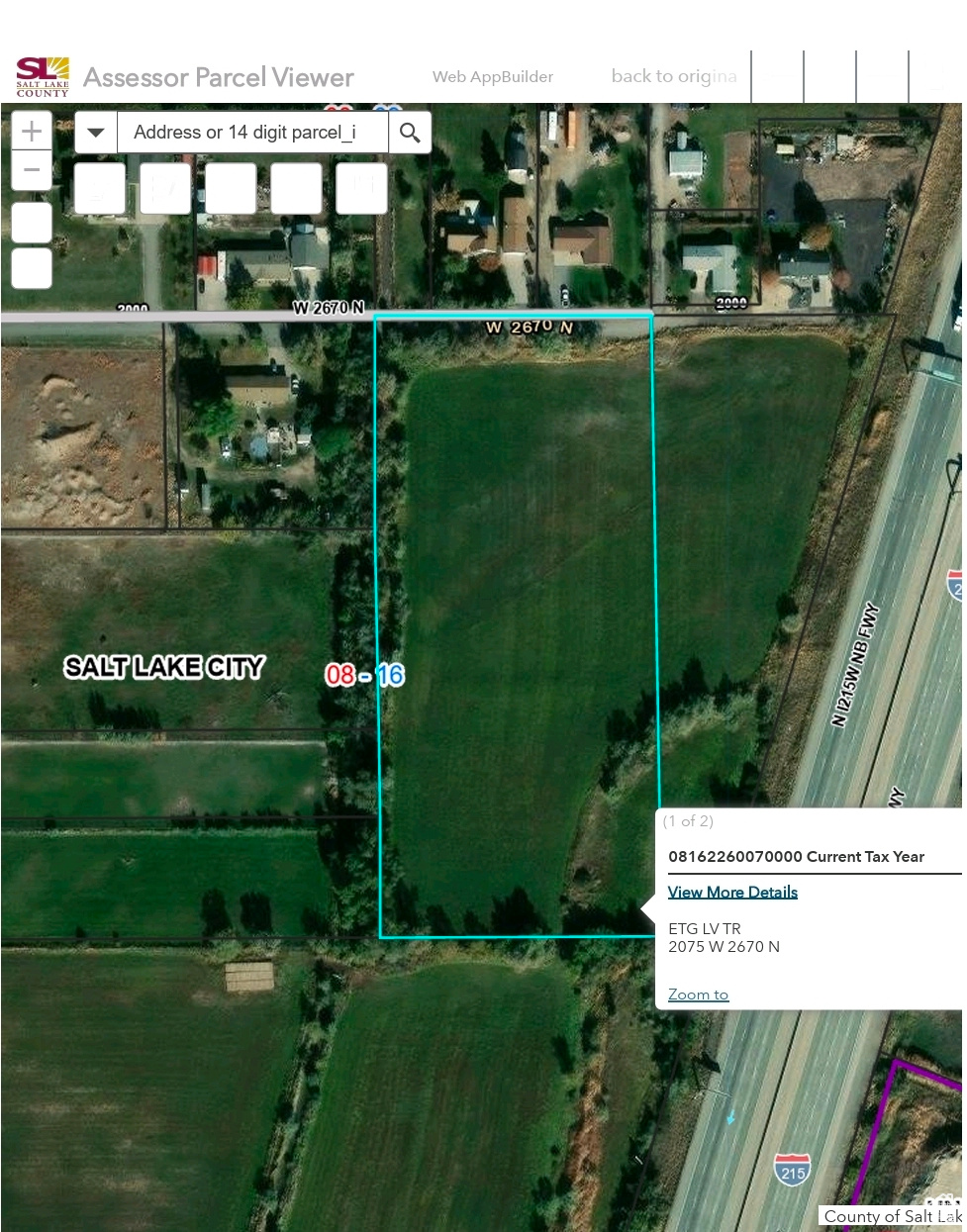Open the back to original link
The height and width of the screenshot is (1232, 967).
click(673, 76)
